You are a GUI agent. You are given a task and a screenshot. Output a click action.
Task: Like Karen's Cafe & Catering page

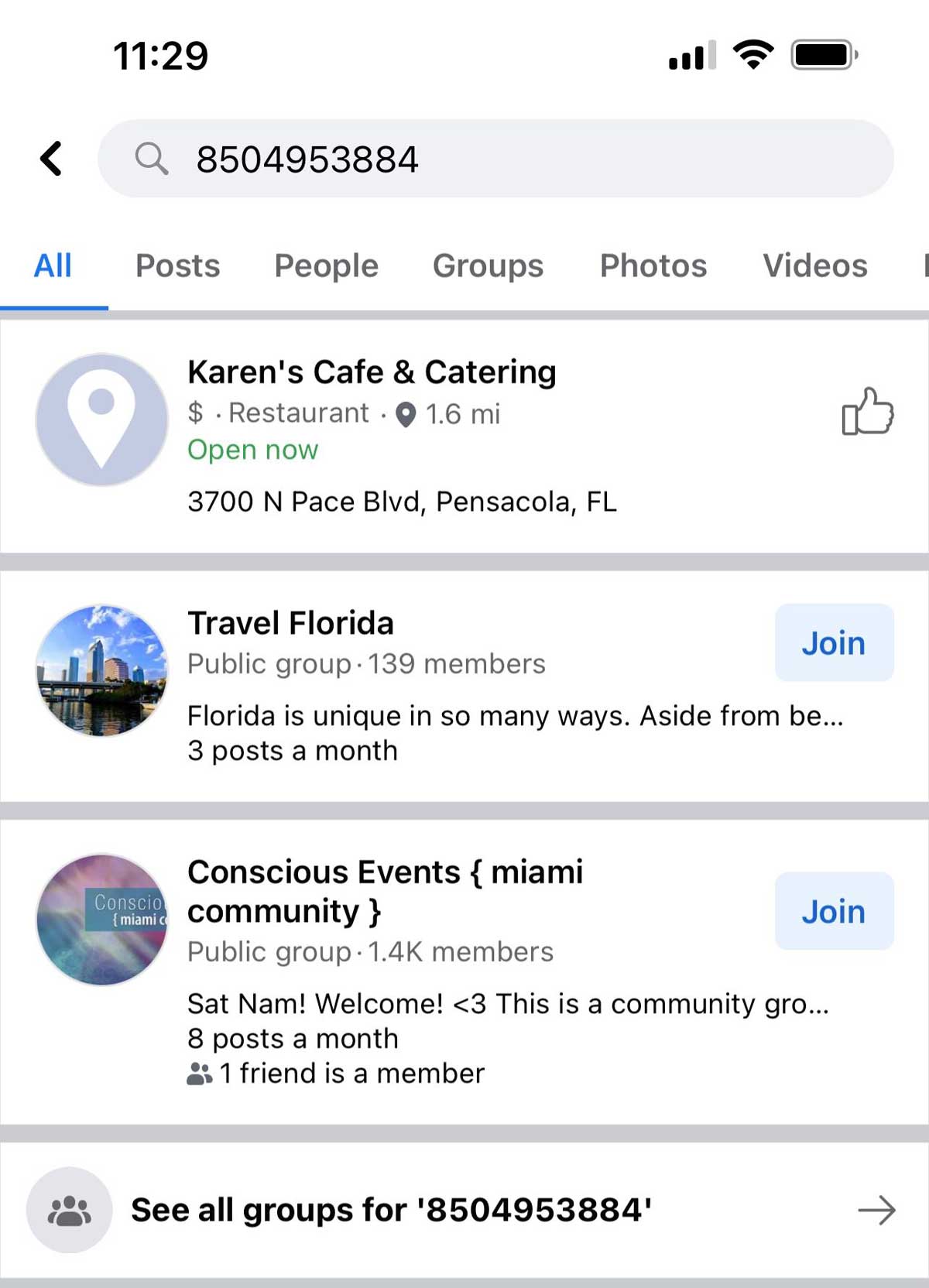pyautogui.click(x=867, y=412)
